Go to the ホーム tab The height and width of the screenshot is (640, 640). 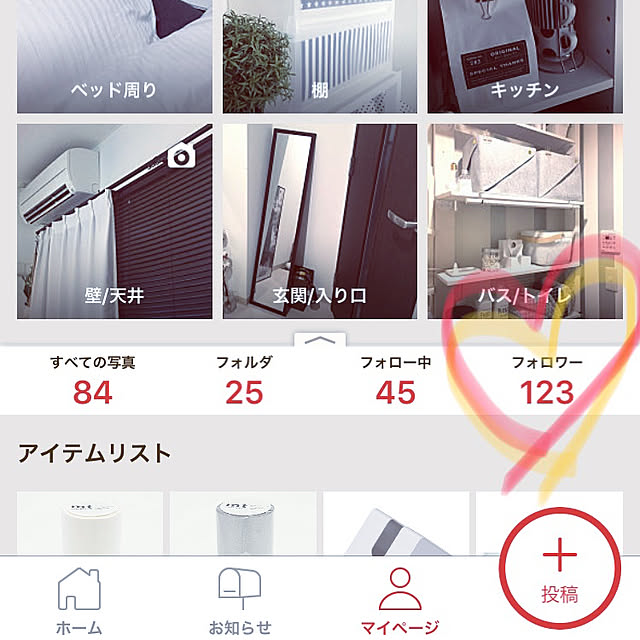78,600
